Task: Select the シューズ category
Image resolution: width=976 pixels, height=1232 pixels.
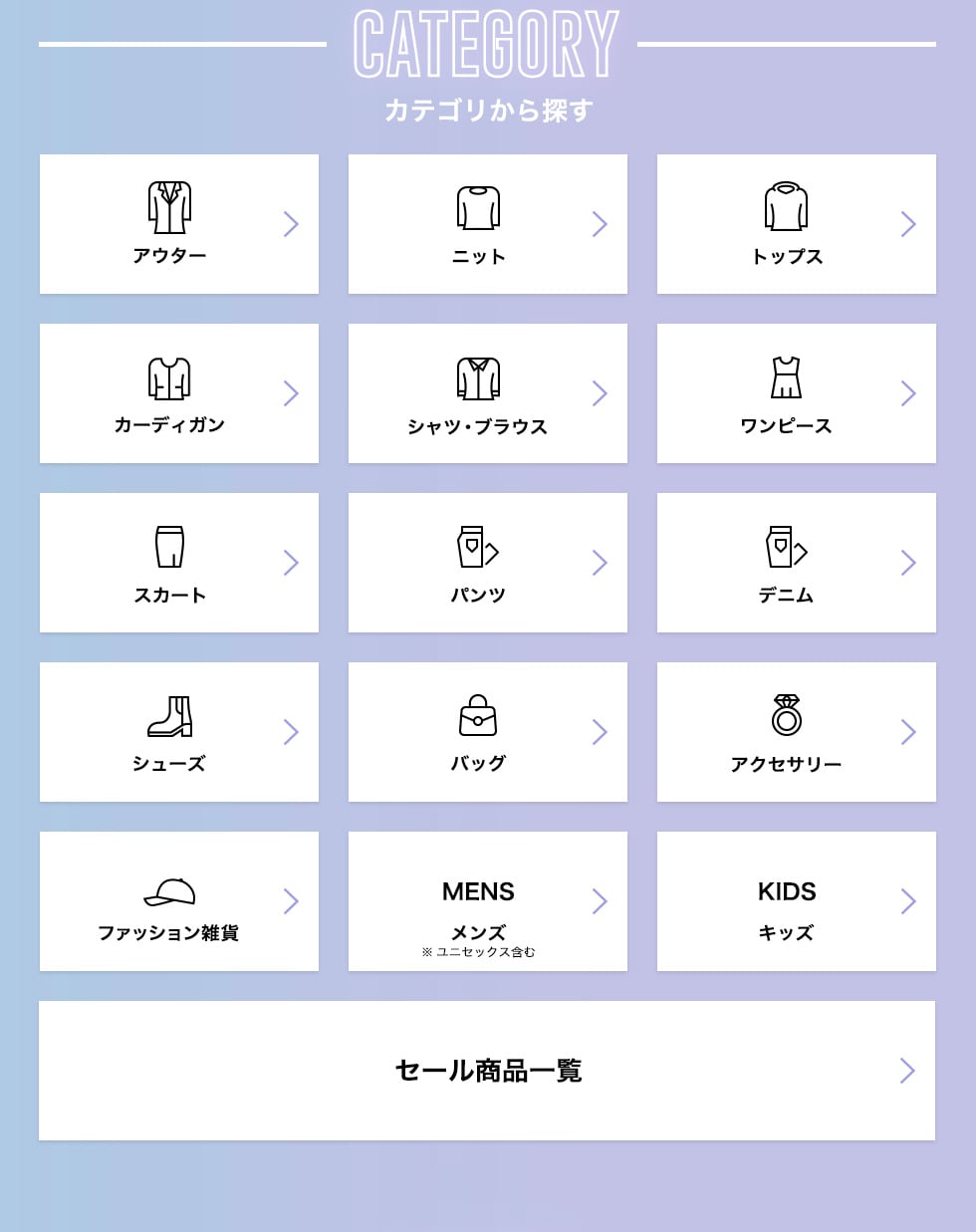Action: pos(179,732)
